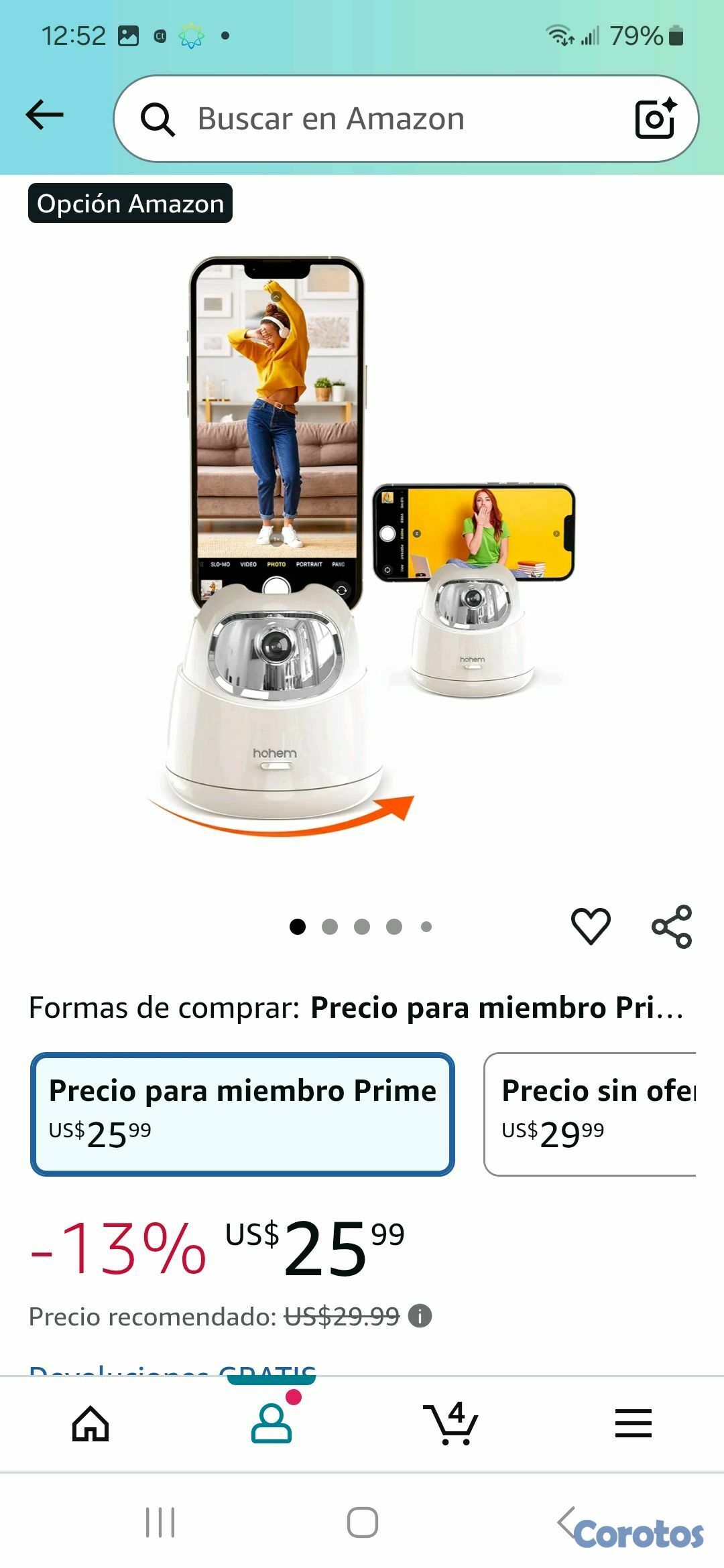View the shopping cart with 4 items

tap(452, 1423)
